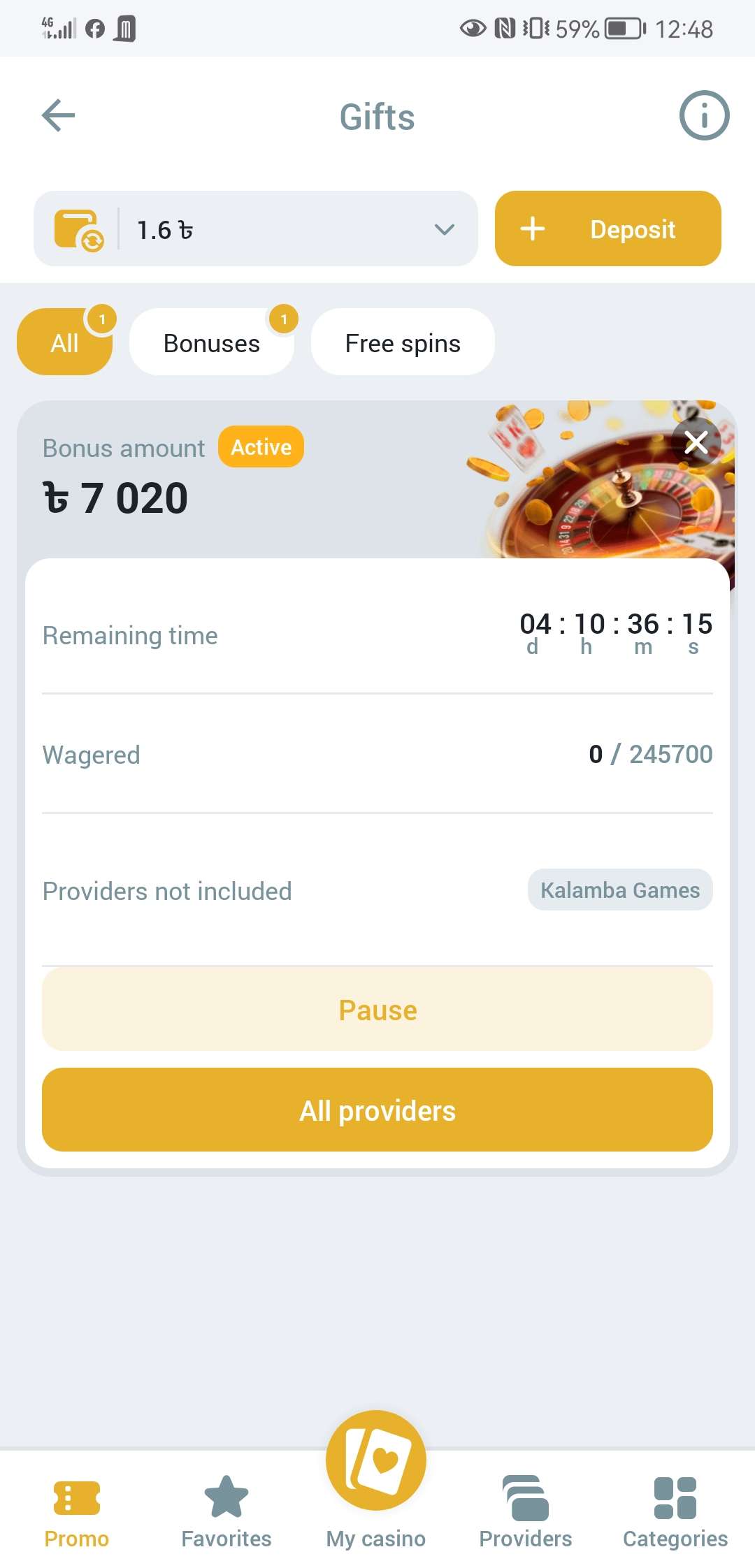Viewport: 755px width, 1568px height.
Task: Open All providers
Action: tap(377, 1110)
